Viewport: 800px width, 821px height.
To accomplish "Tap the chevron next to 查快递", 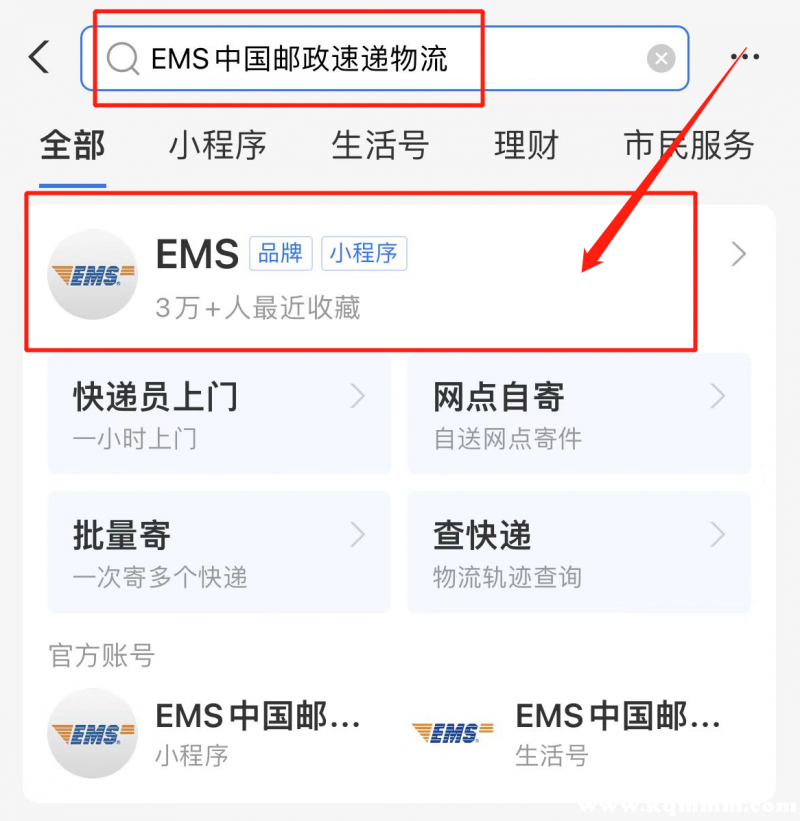I will pos(717,535).
